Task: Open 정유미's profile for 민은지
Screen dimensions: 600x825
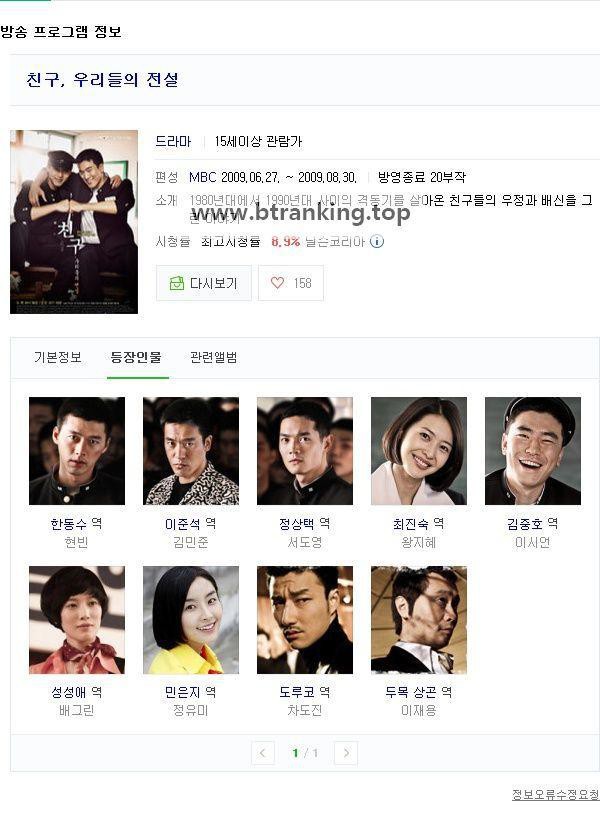Action: click(191, 620)
